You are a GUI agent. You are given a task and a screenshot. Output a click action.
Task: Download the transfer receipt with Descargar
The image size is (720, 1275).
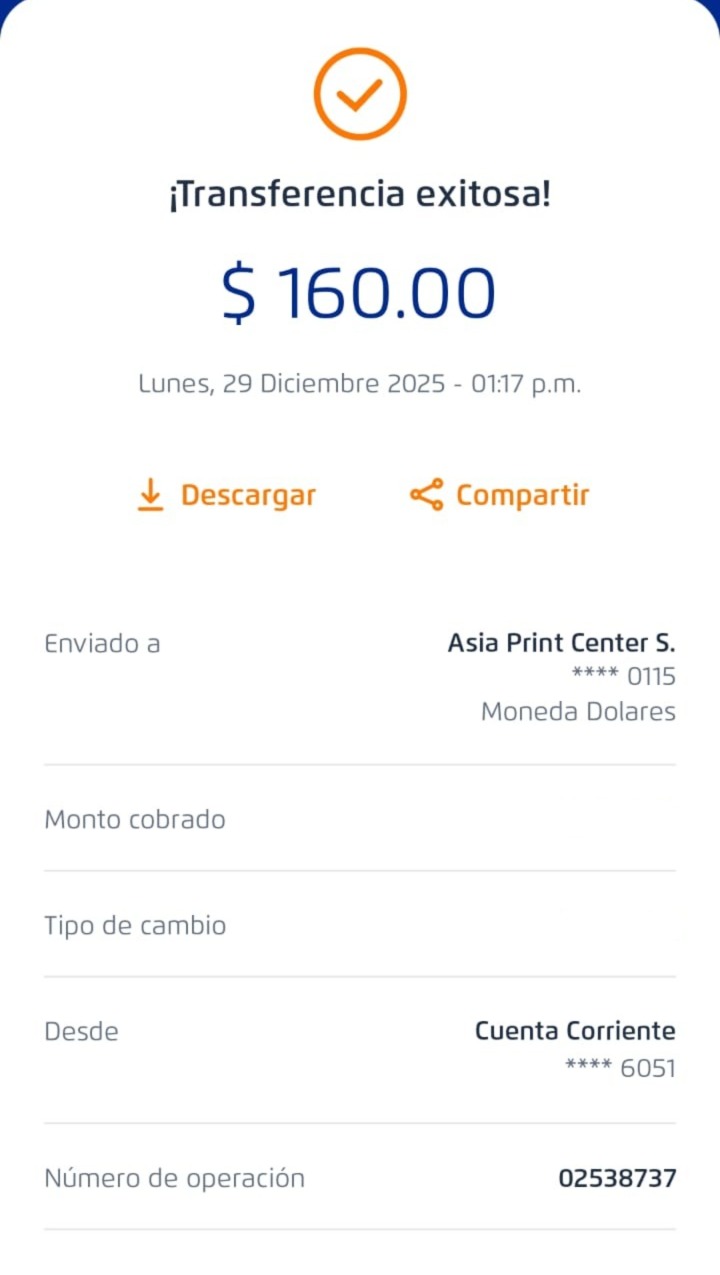click(226, 495)
